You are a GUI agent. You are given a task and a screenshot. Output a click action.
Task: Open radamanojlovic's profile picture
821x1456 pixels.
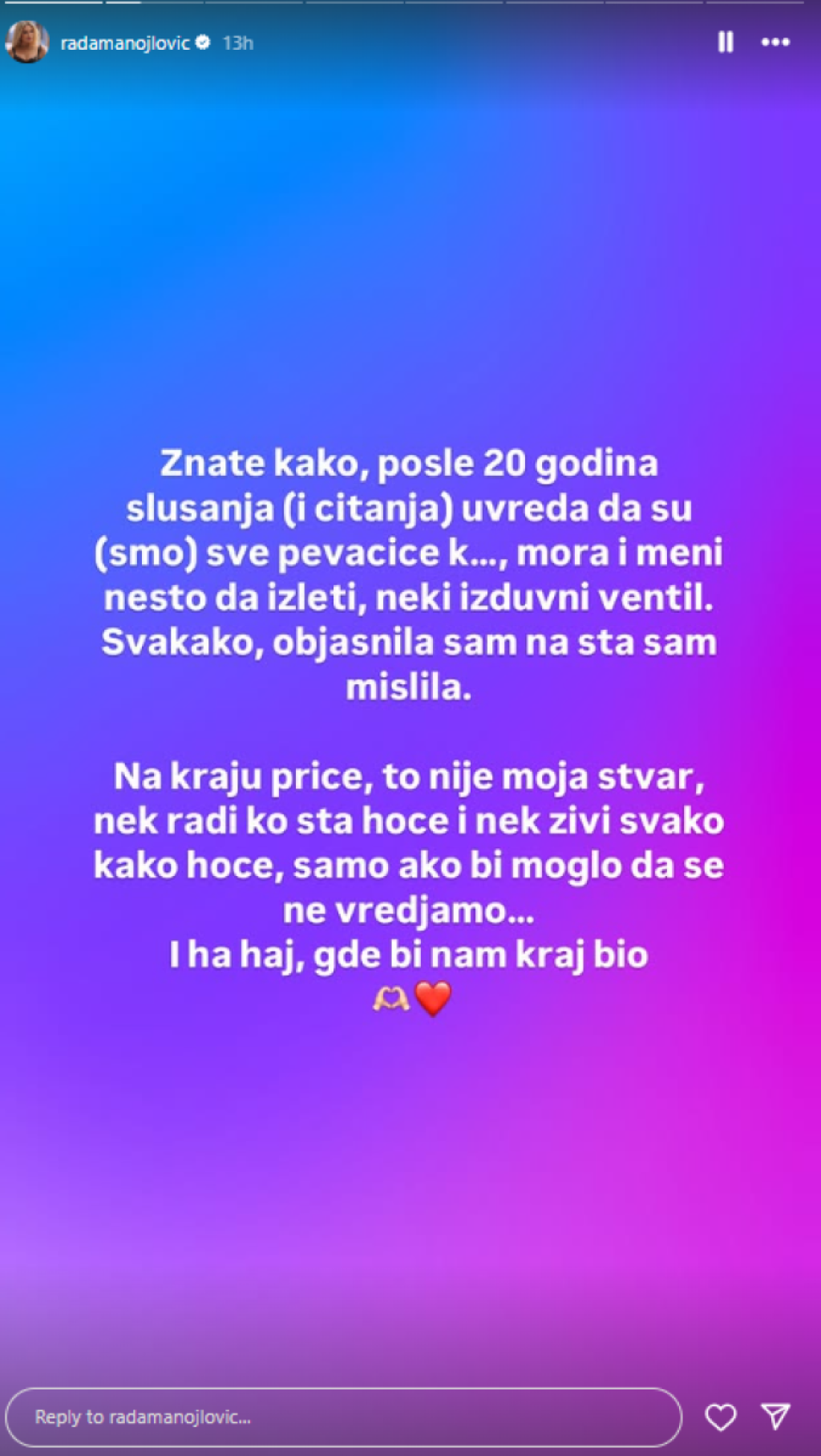tap(27, 43)
